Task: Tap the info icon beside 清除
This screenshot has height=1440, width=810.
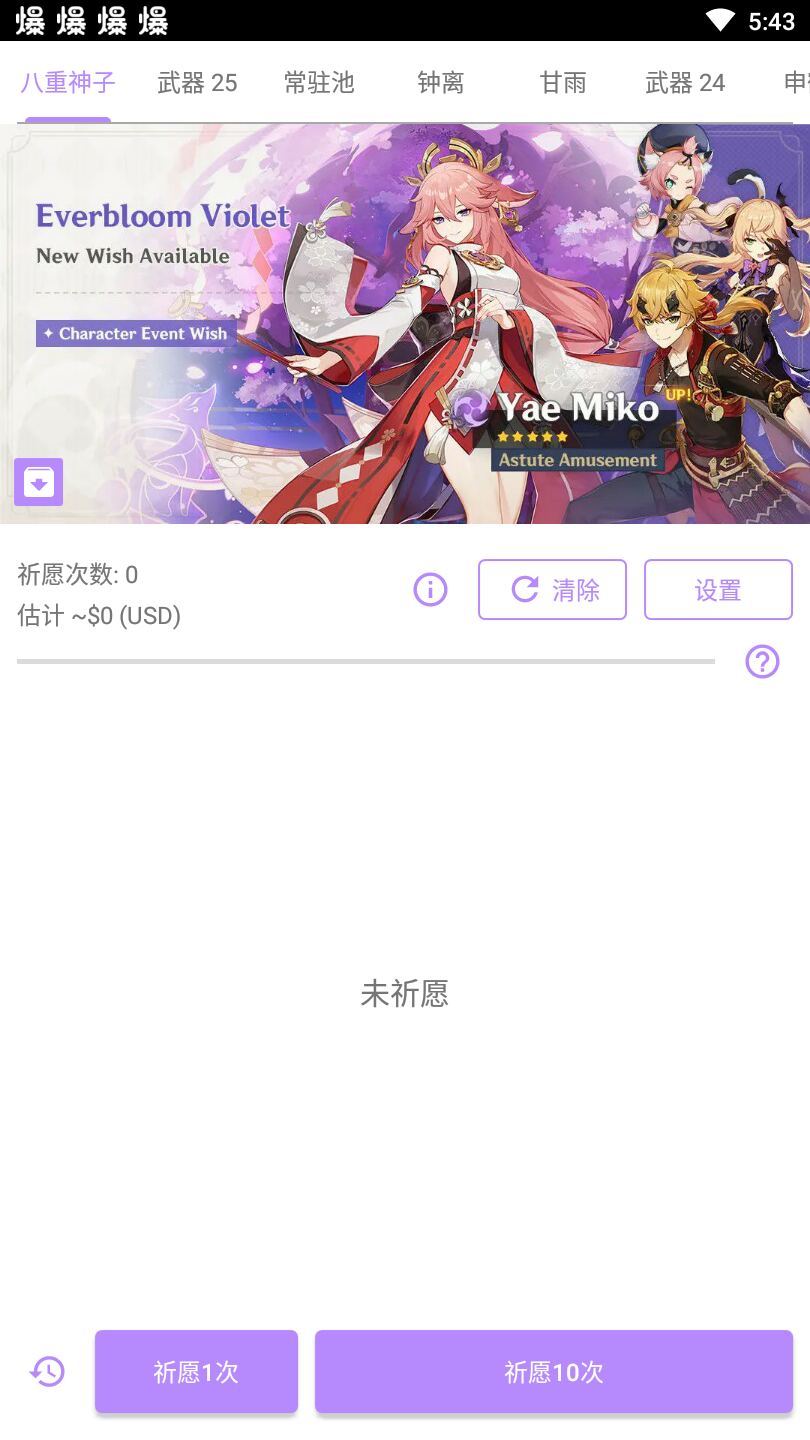Action: tap(430, 590)
